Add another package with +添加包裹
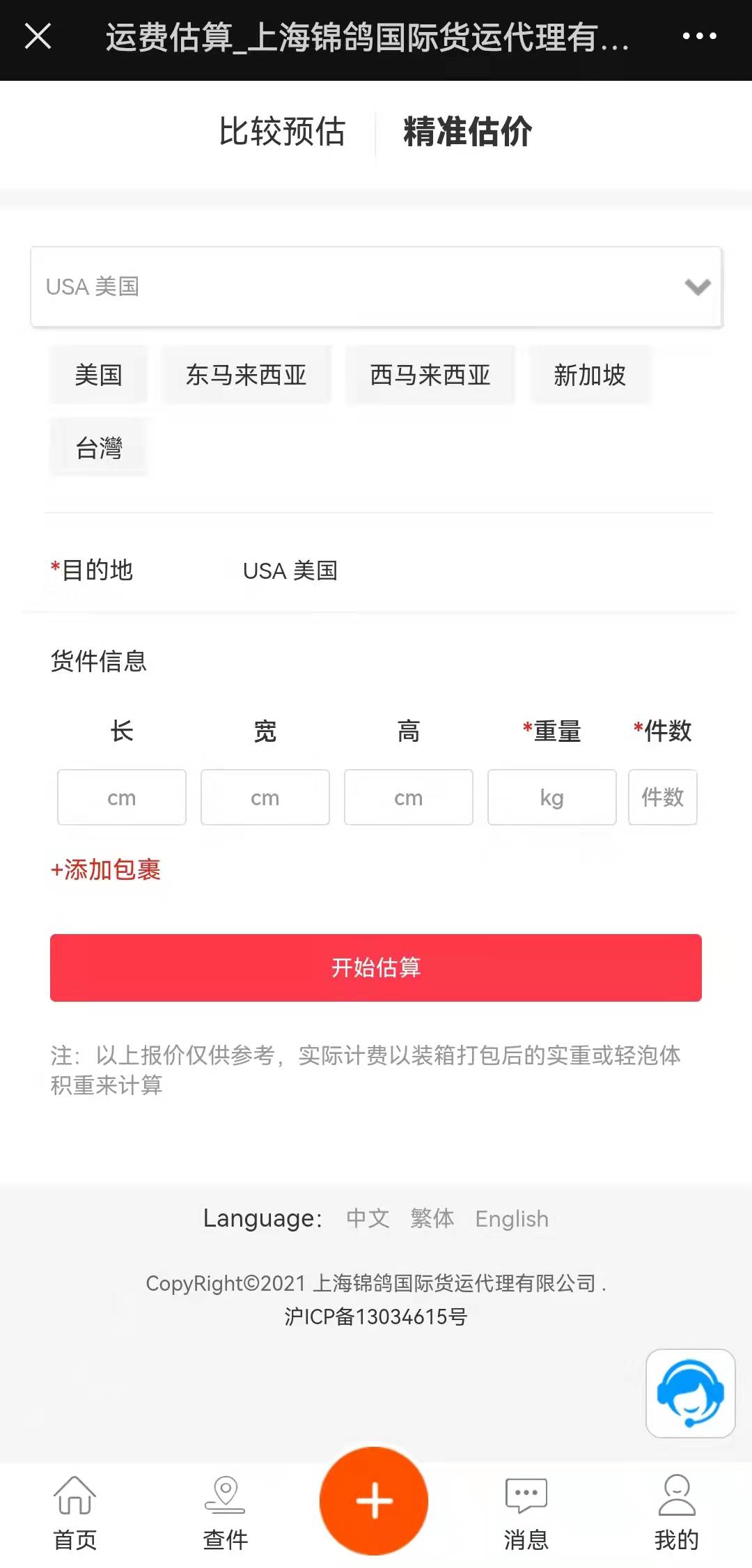This screenshot has width=752, height=1568. [x=106, y=869]
